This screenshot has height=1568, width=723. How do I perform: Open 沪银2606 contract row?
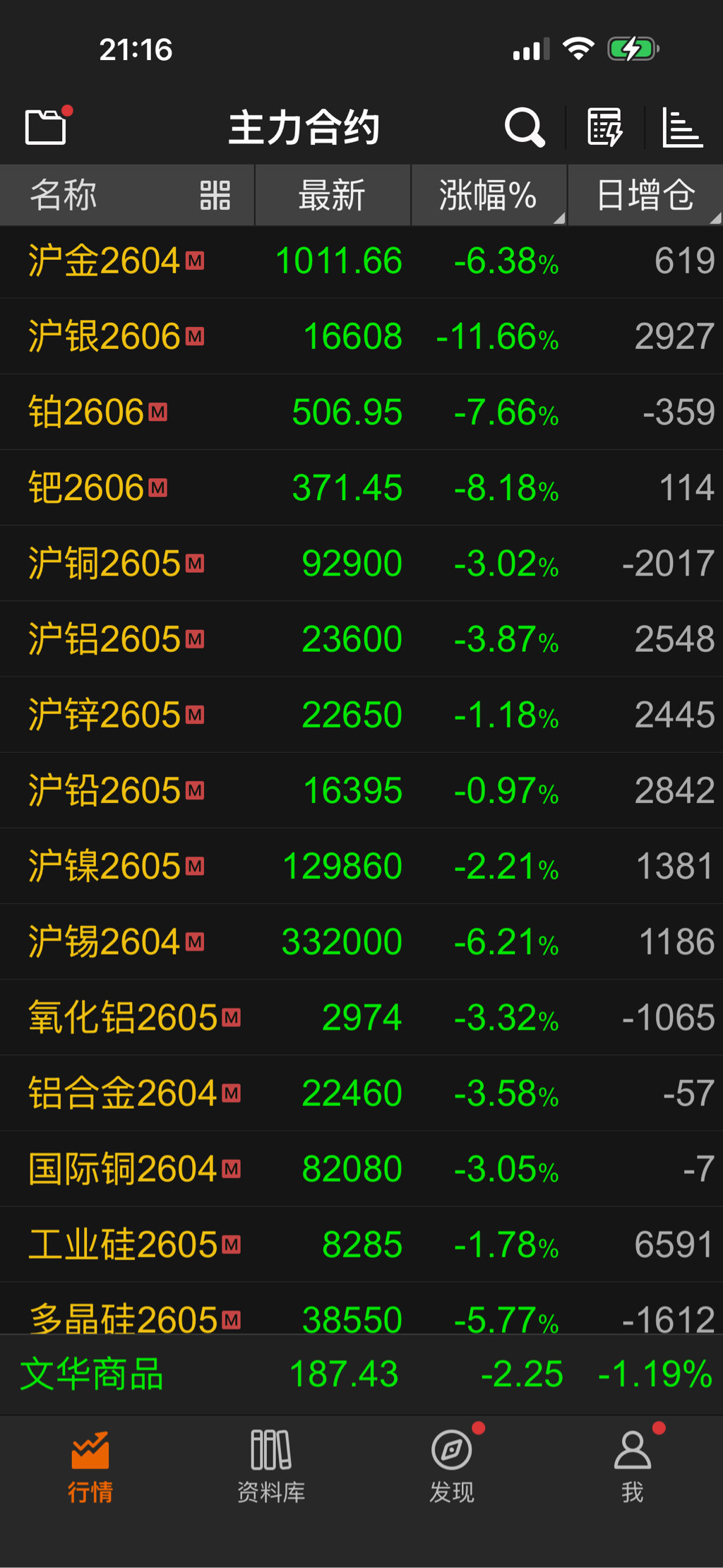[x=361, y=337]
